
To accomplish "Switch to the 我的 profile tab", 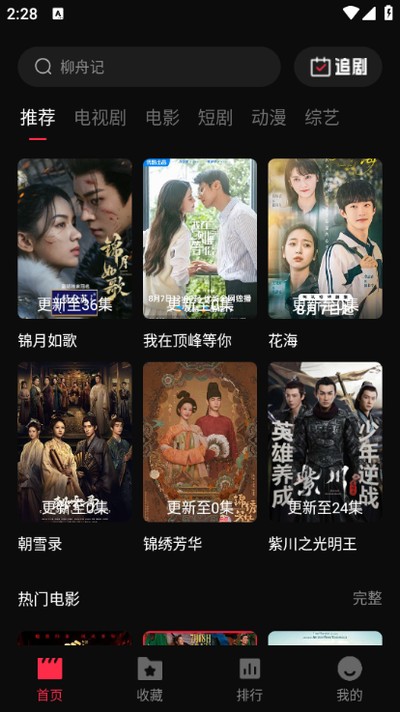I will coord(350,679).
